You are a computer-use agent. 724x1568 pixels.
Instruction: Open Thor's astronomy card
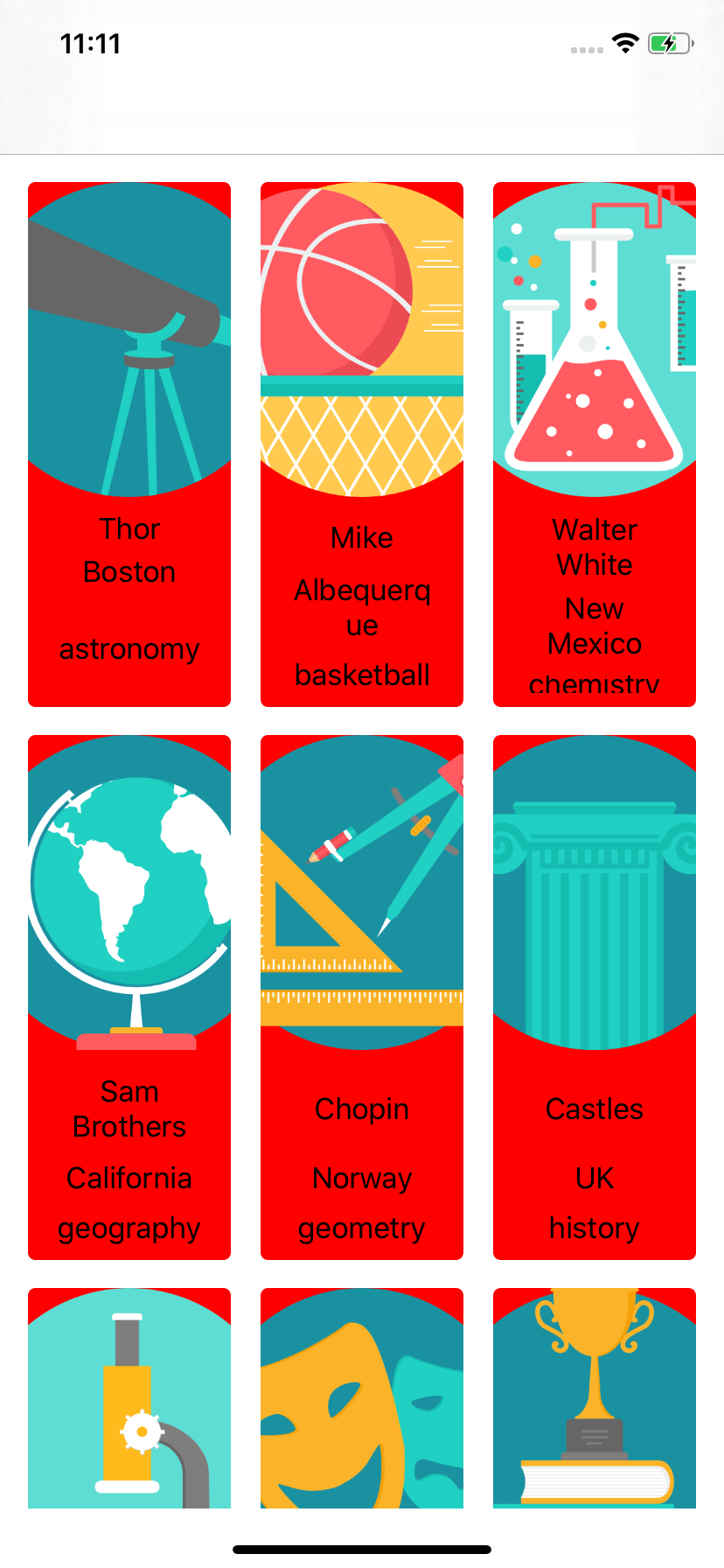tap(129, 444)
